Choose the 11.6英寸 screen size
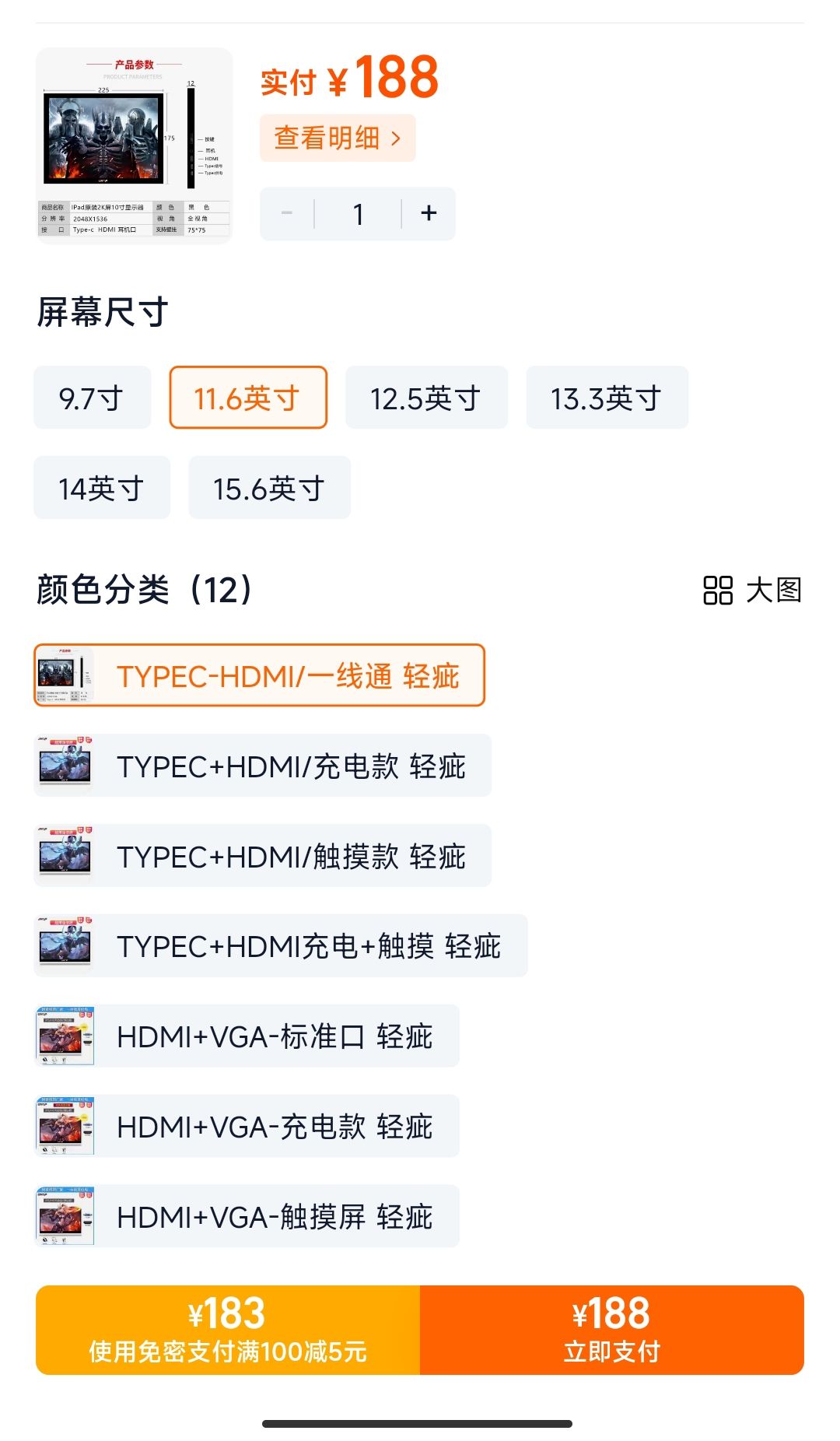This screenshot has width=840, height=1441. point(247,398)
